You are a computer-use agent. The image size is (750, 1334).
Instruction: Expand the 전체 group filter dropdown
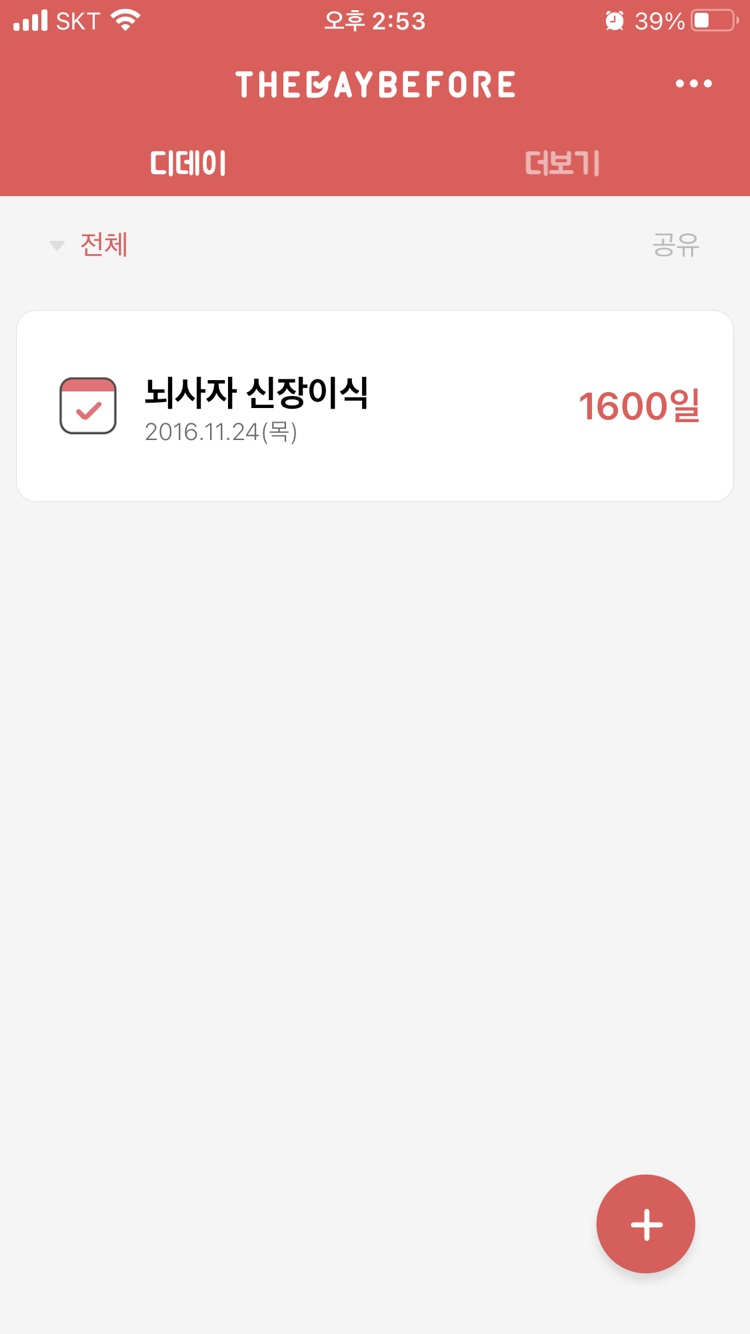[x=90, y=245]
